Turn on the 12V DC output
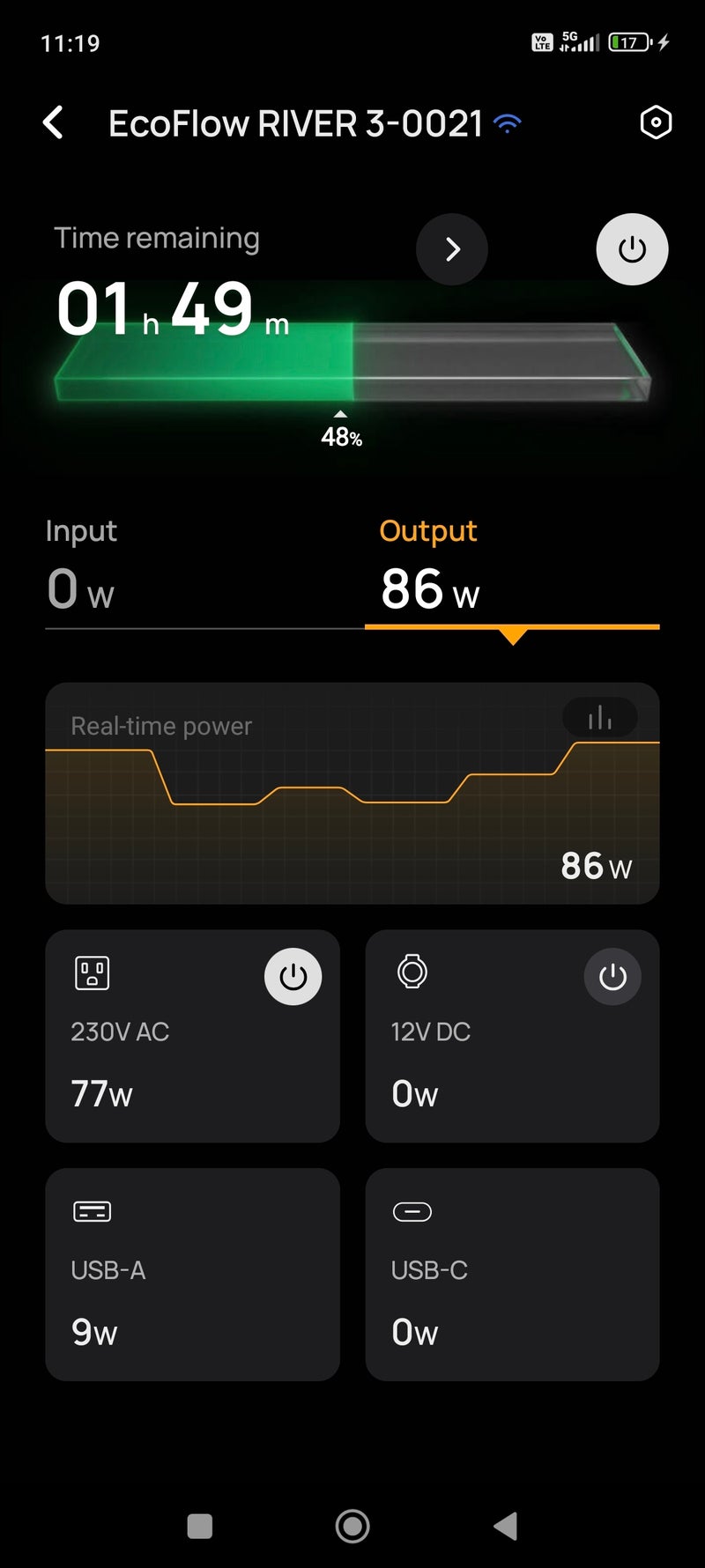The height and width of the screenshot is (1568, 705). point(612,976)
